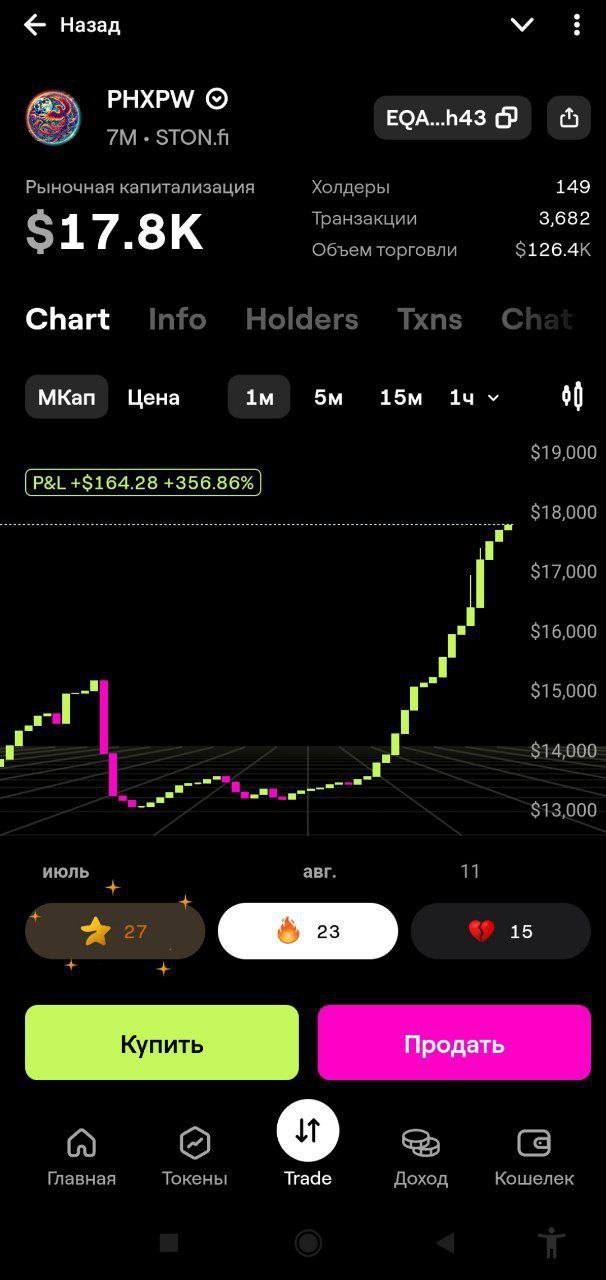
Task: Add a fire reaction with 23
Action: click(308, 931)
